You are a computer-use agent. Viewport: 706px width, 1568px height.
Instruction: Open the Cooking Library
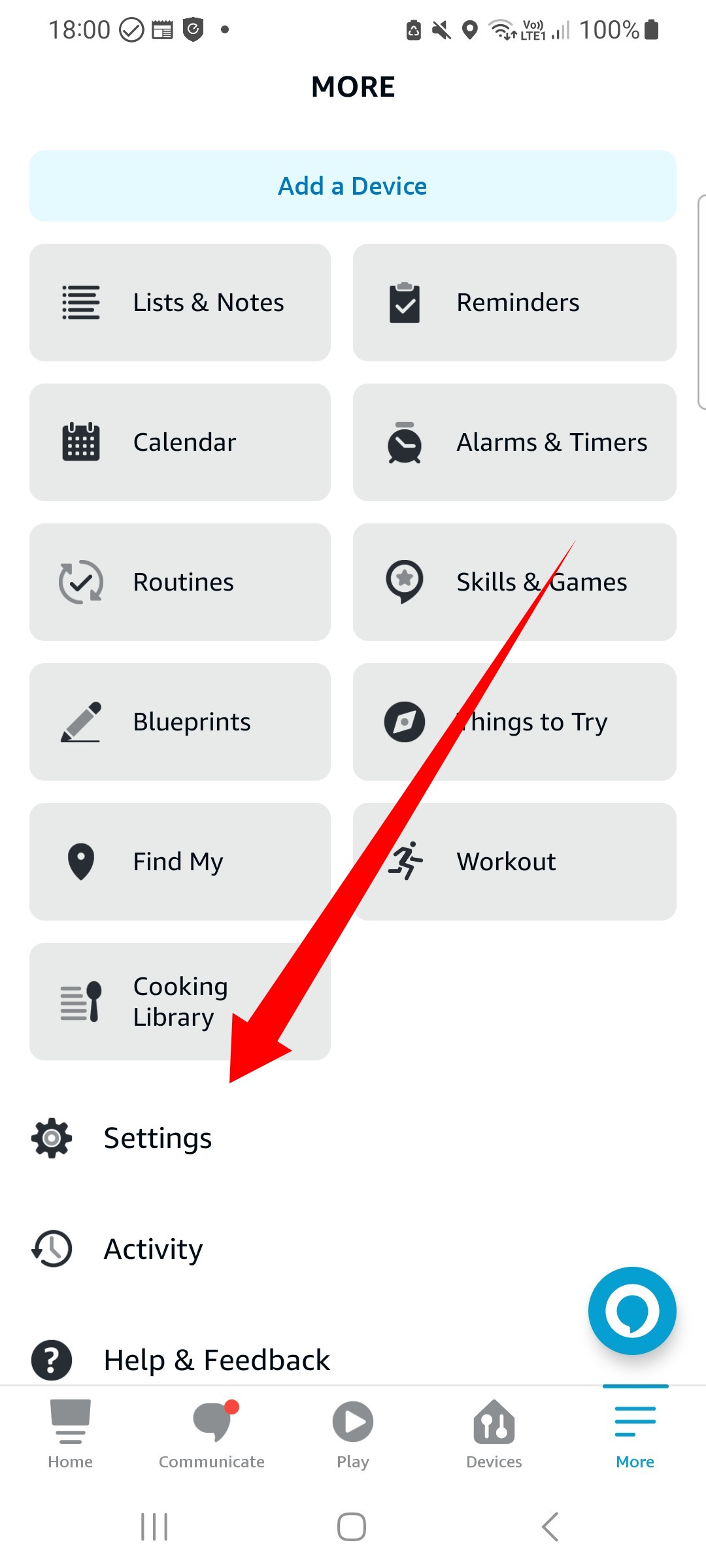coord(180,1002)
